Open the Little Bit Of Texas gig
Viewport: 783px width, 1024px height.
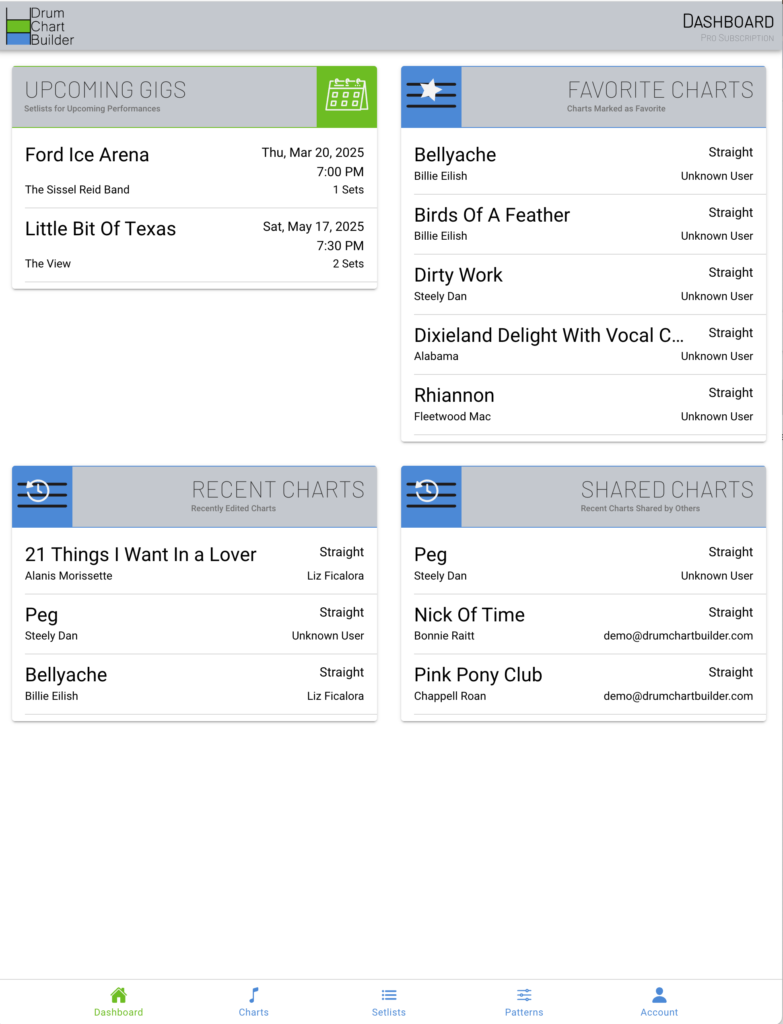pos(194,245)
